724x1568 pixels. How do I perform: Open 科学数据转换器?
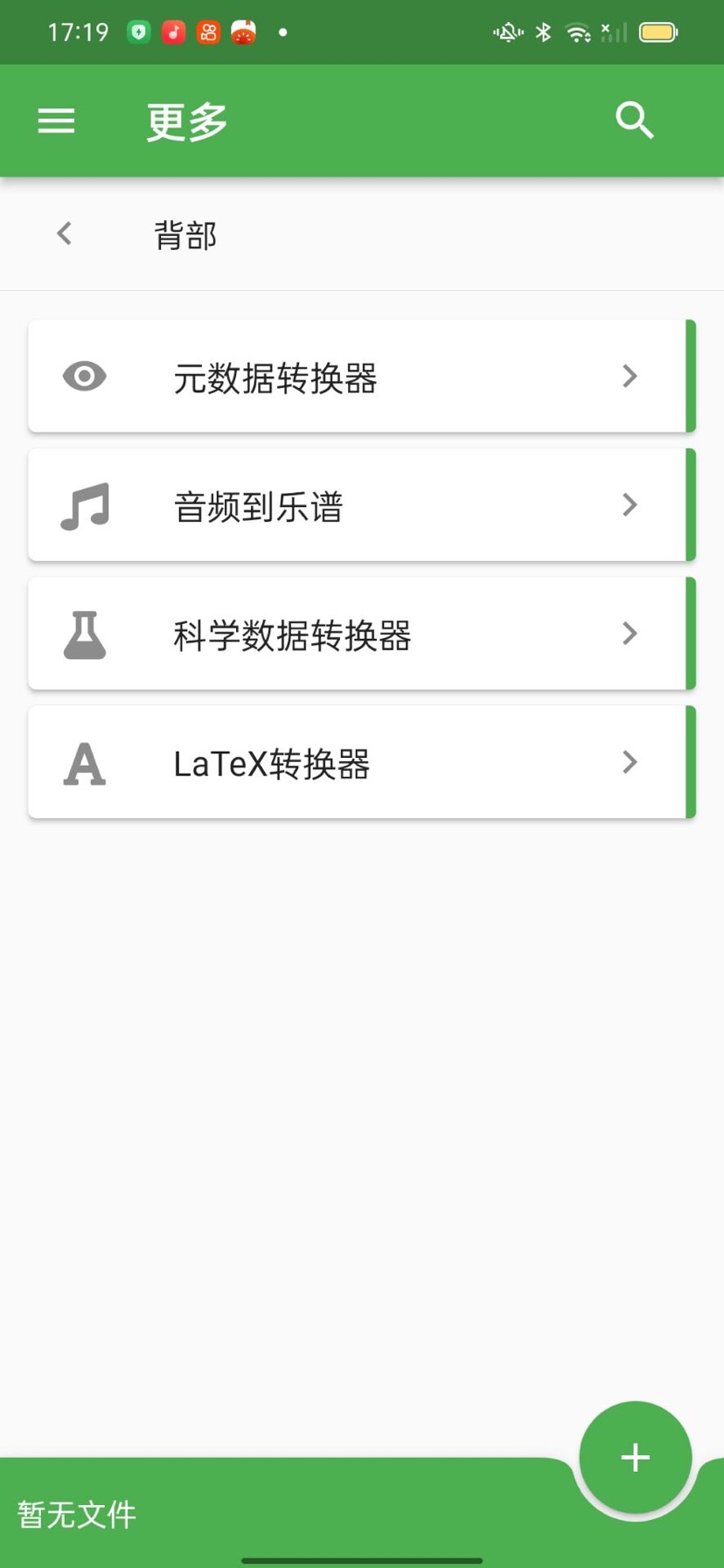tap(357, 634)
